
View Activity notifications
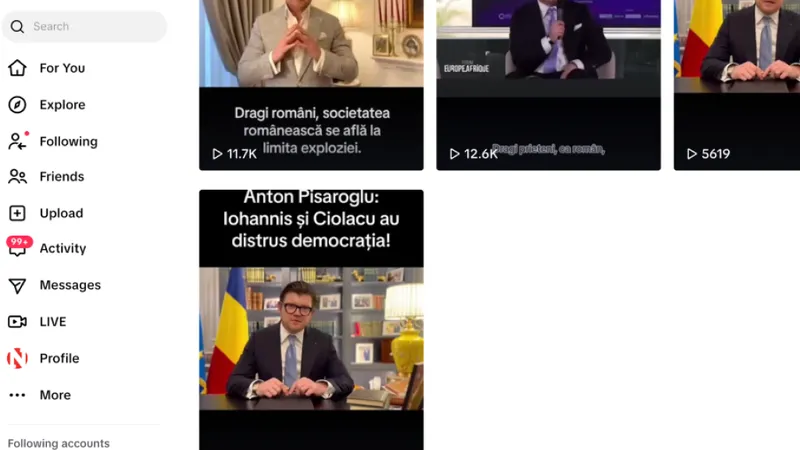[x=62, y=249]
